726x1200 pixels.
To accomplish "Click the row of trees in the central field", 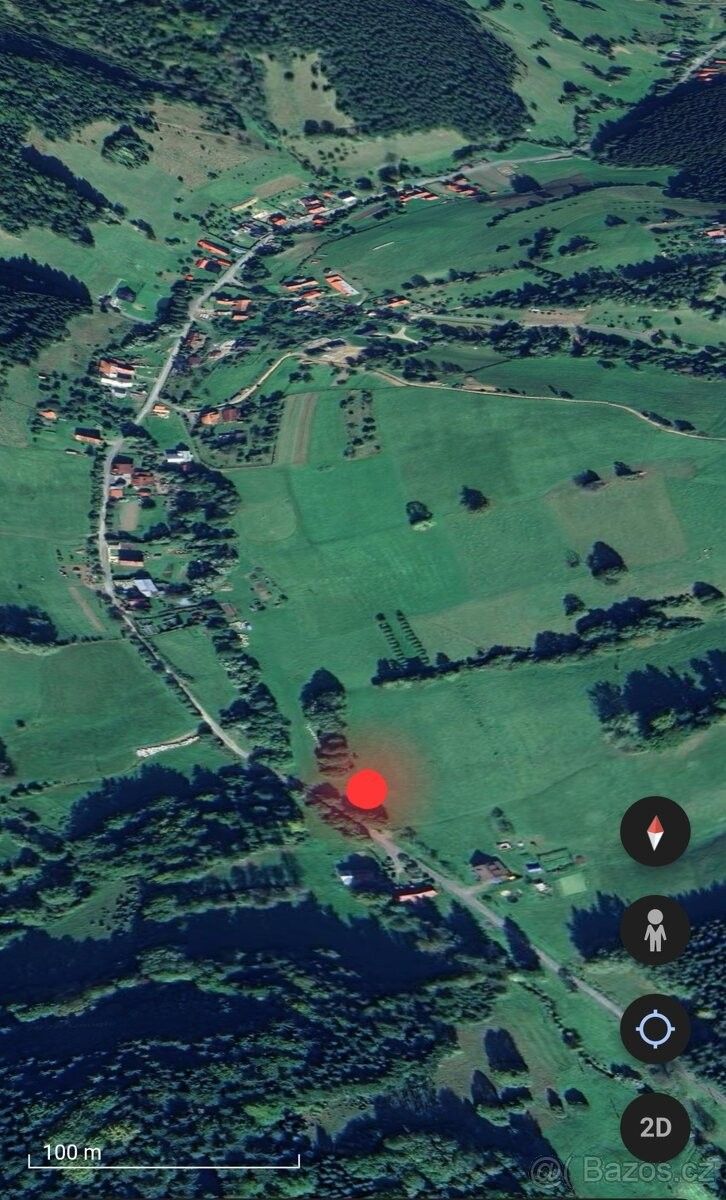I will coord(400,630).
